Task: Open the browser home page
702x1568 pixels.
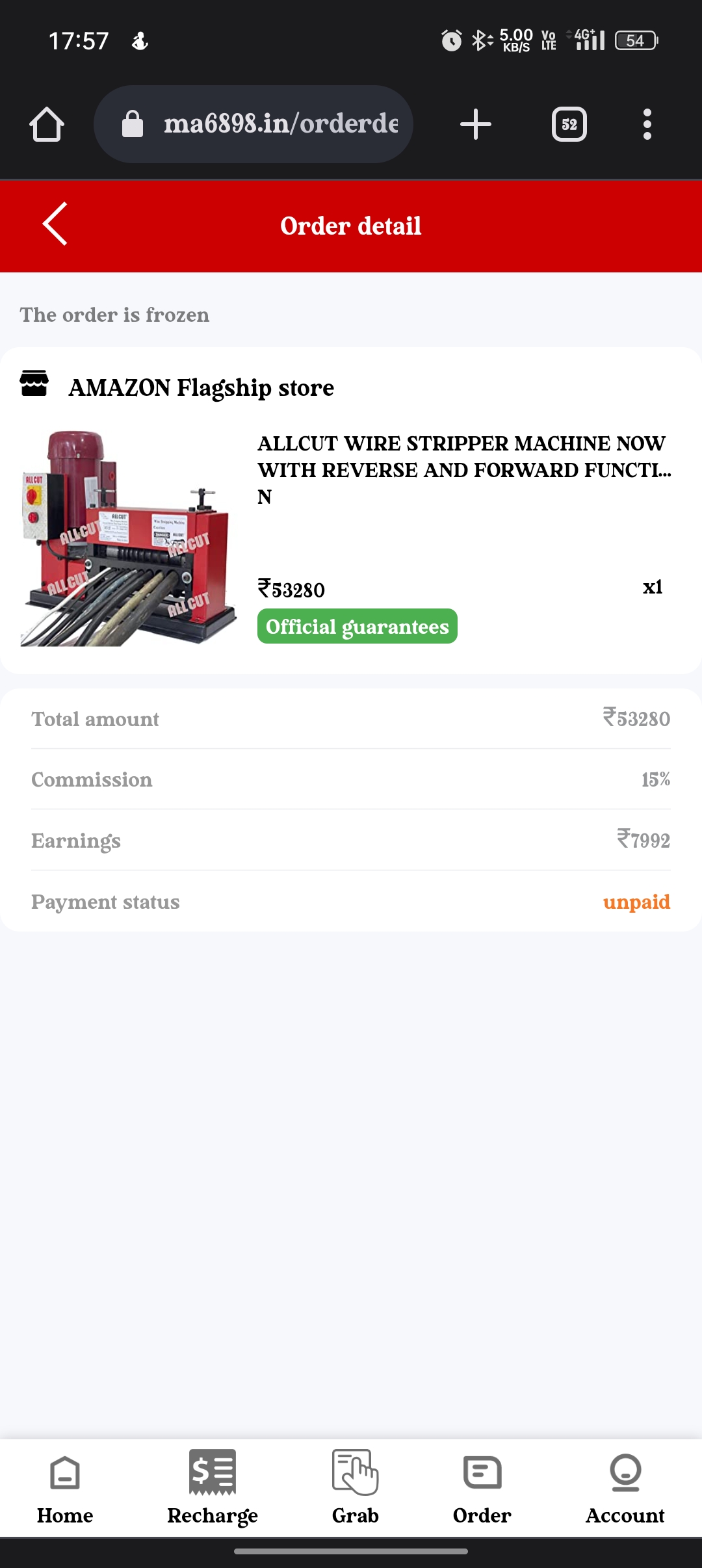Action: click(x=47, y=124)
